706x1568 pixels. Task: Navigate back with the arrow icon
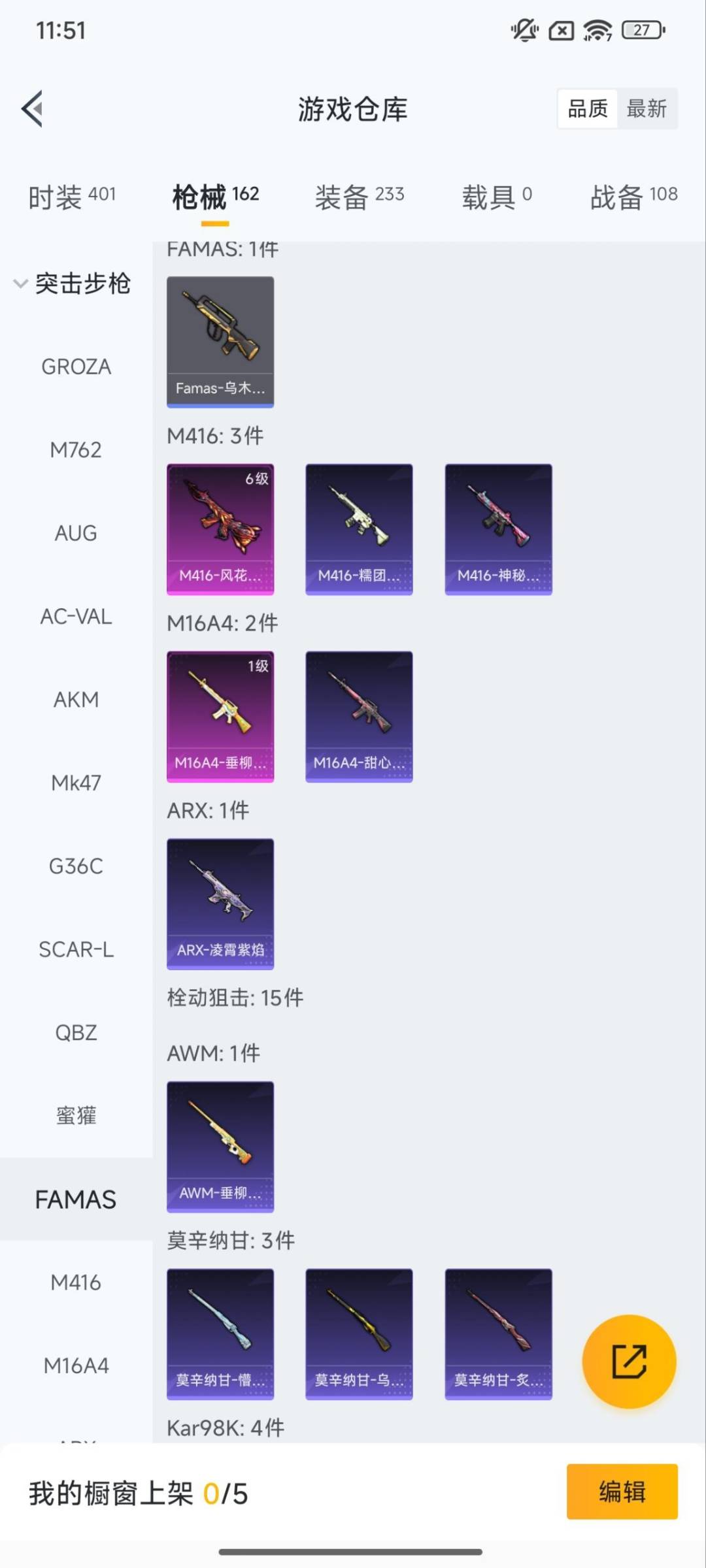(31, 109)
